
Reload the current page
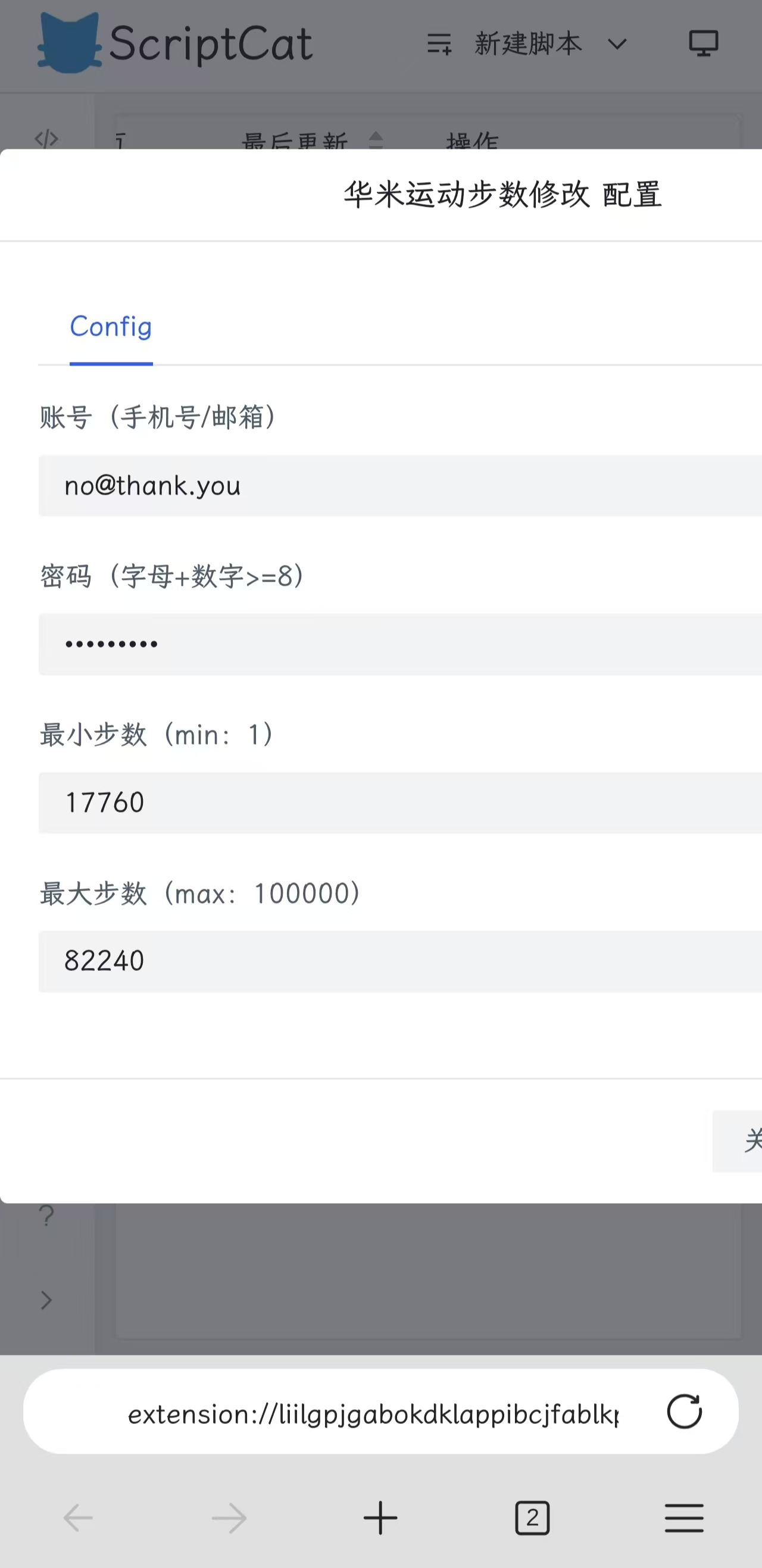pyautogui.click(x=684, y=1412)
